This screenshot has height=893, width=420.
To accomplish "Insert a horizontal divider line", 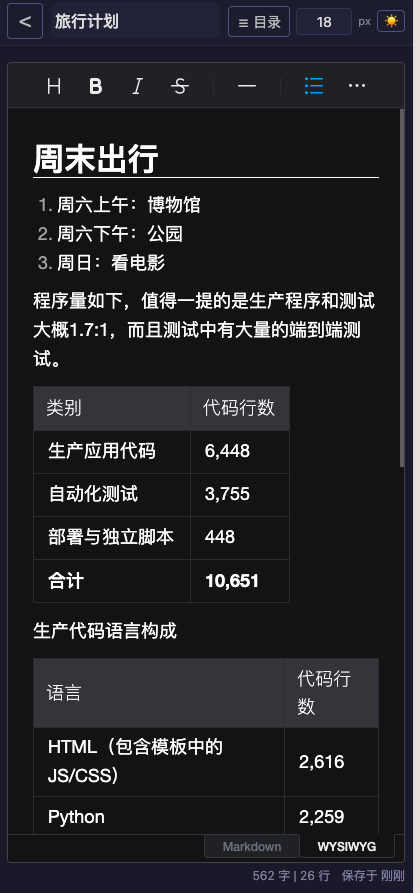I will tap(247, 86).
